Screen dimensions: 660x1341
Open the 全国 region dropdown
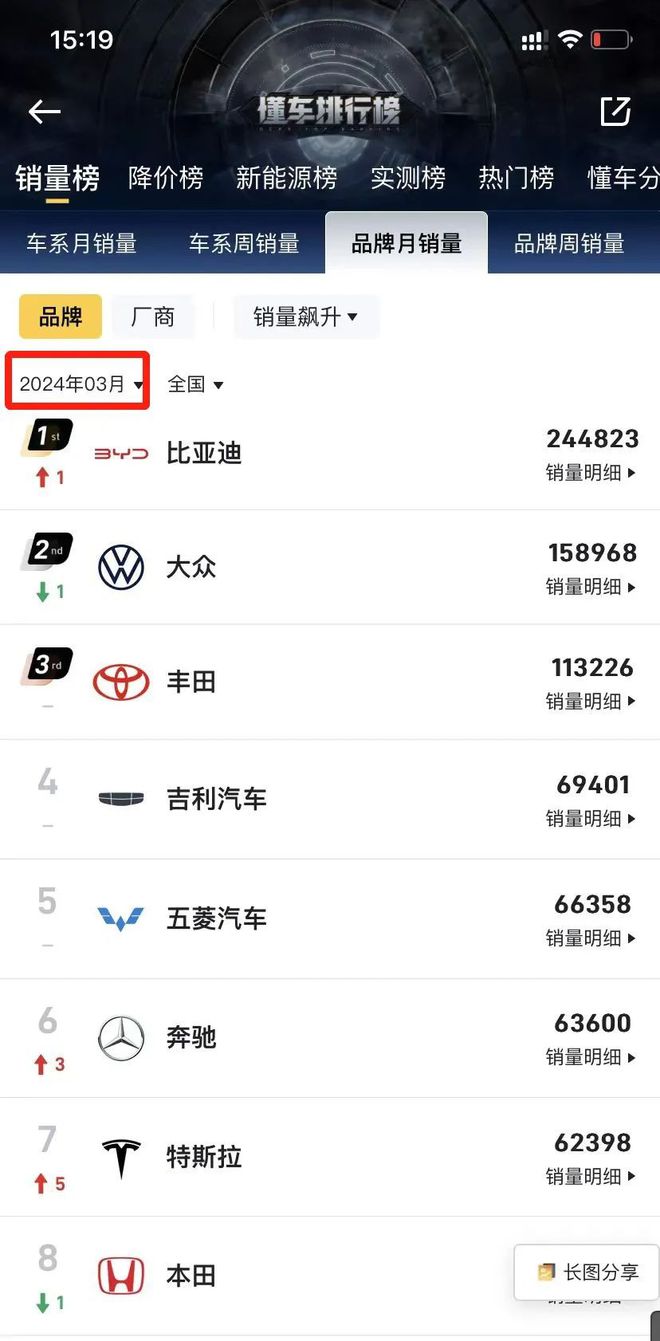point(195,384)
